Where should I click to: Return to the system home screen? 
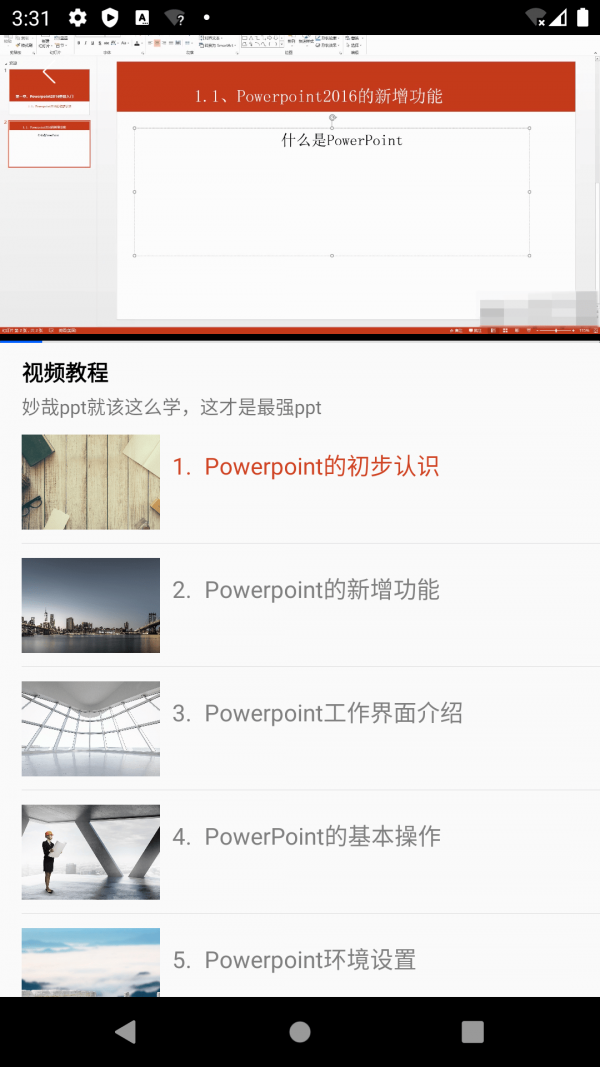[x=300, y=1032]
